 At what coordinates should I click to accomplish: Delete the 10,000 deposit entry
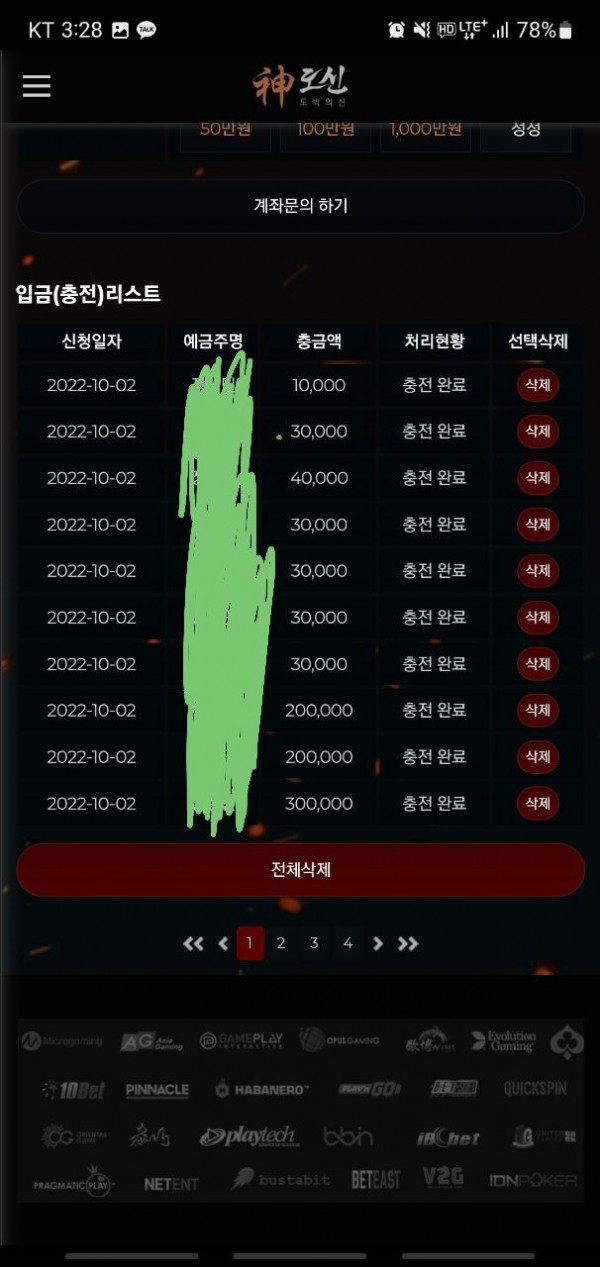point(538,385)
